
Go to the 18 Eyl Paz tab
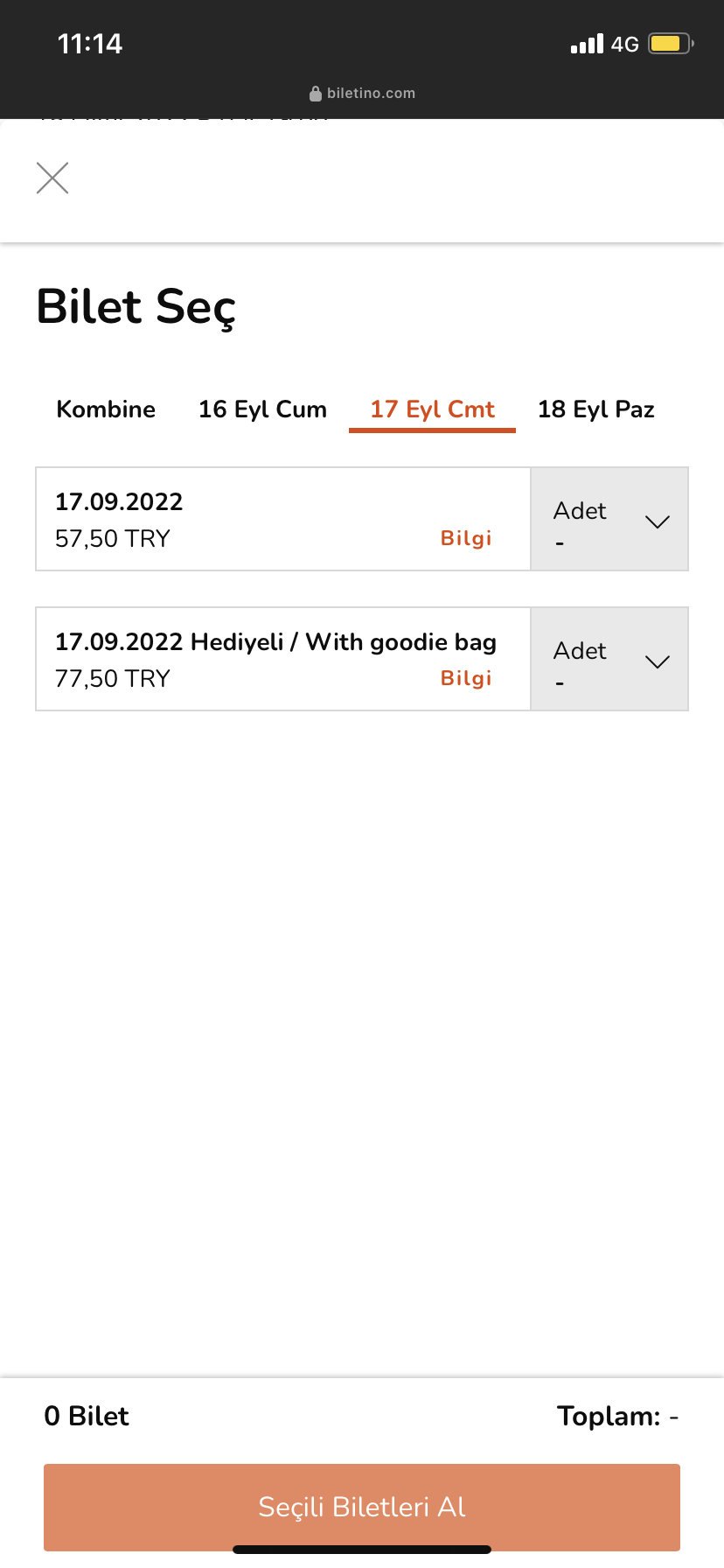click(x=596, y=409)
